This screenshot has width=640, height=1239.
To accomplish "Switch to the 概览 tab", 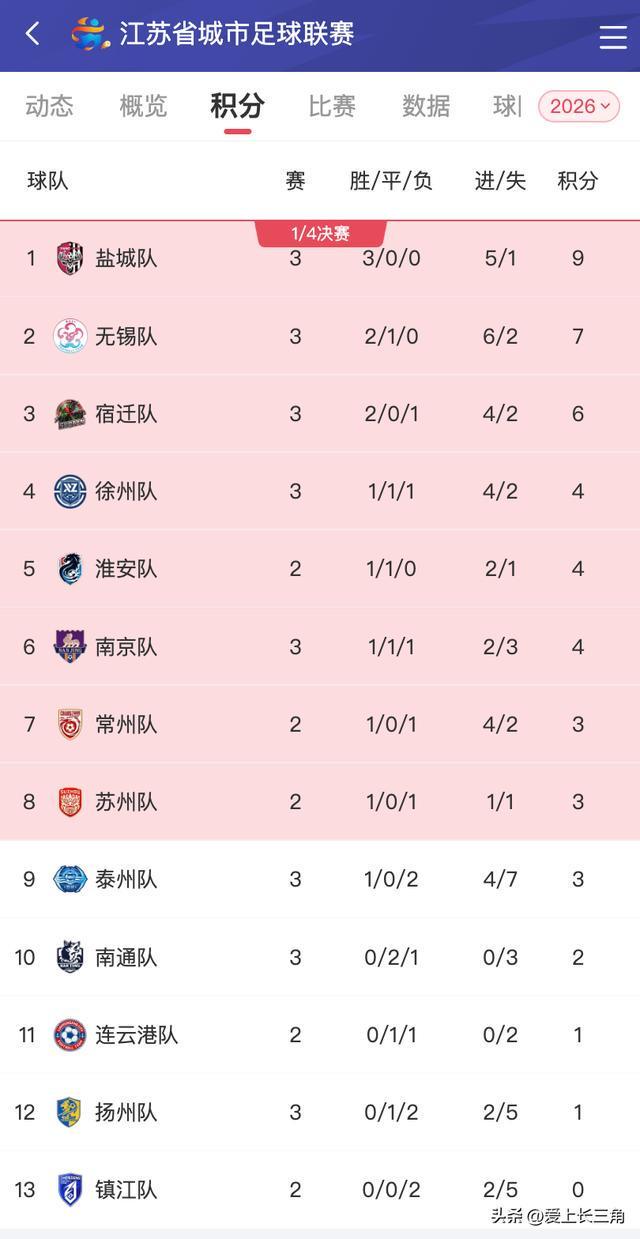I will (143, 106).
